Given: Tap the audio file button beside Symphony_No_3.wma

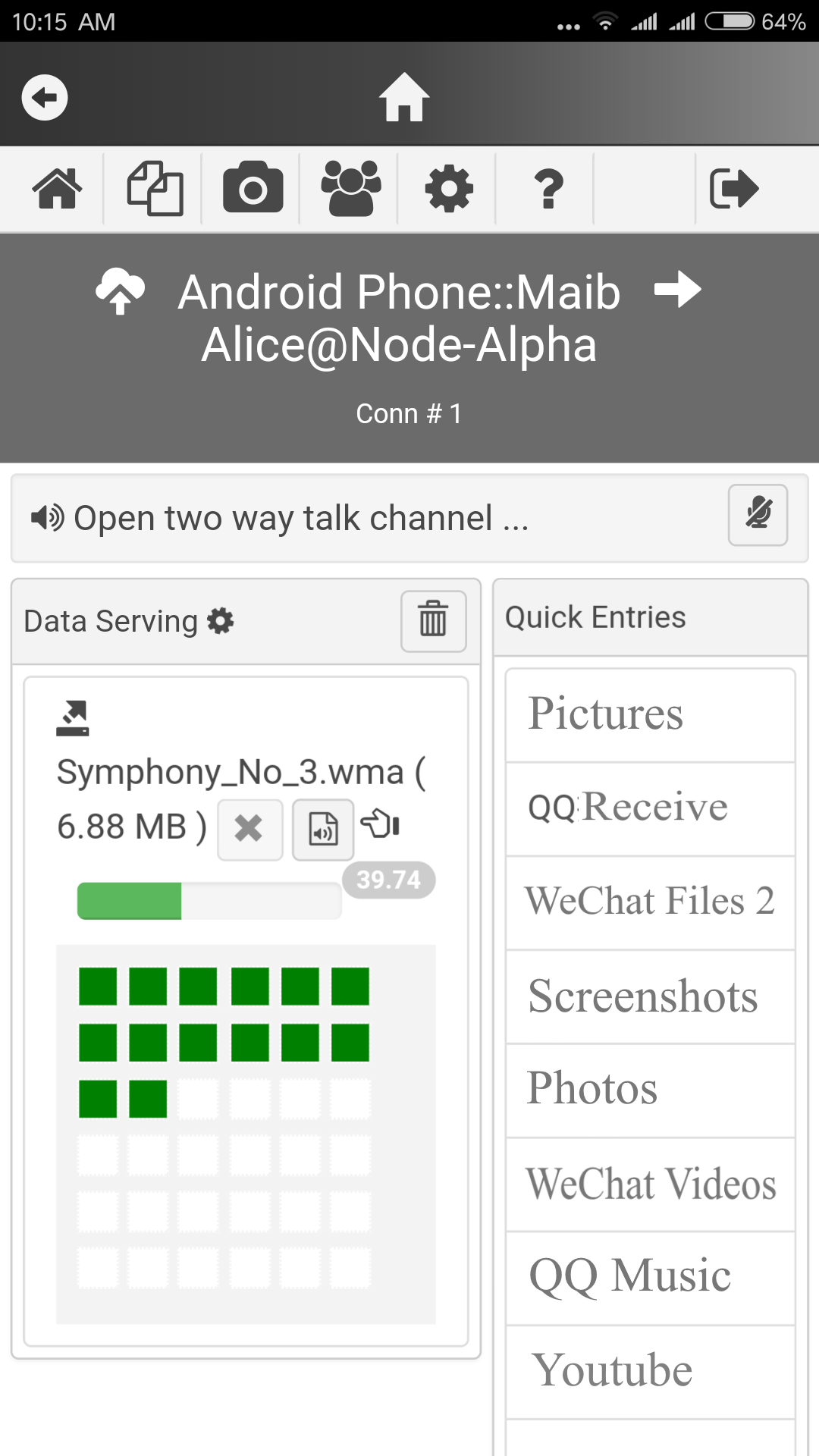Looking at the screenshot, I should point(323,830).
